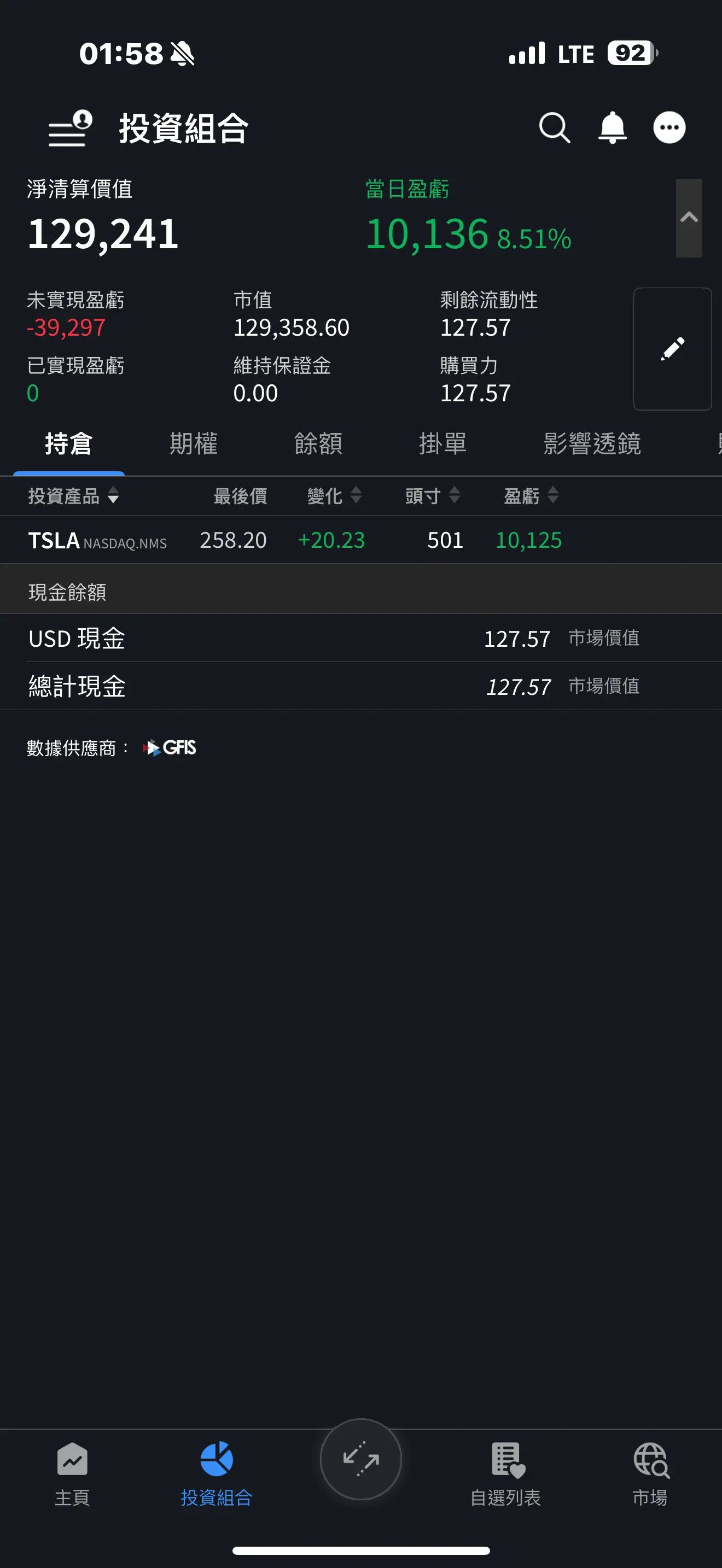Collapse the account summary with the chevron
This screenshot has width=722, height=1568.
point(689,217)
